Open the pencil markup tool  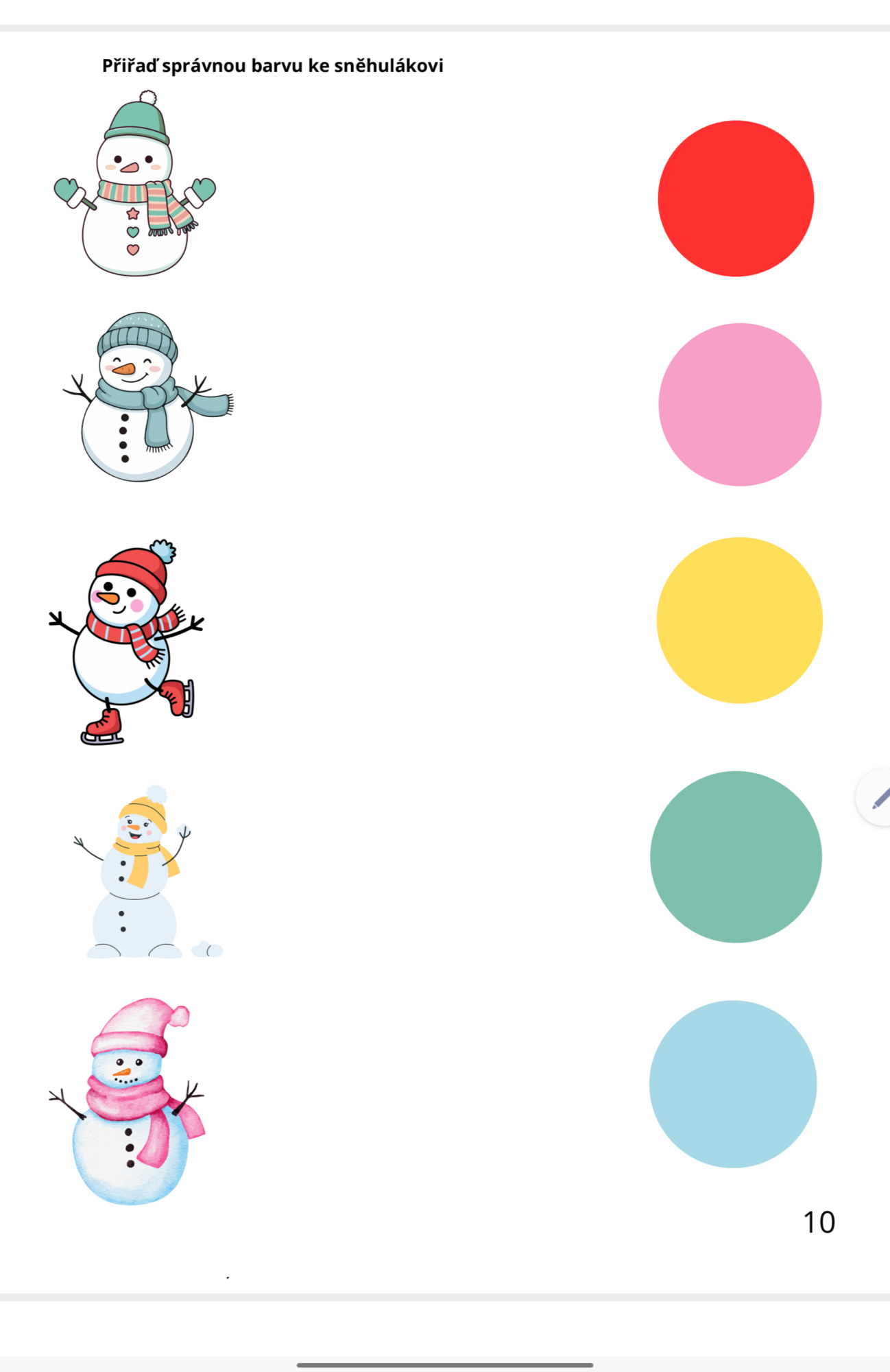pyautogui.click(x=878, y=798)
